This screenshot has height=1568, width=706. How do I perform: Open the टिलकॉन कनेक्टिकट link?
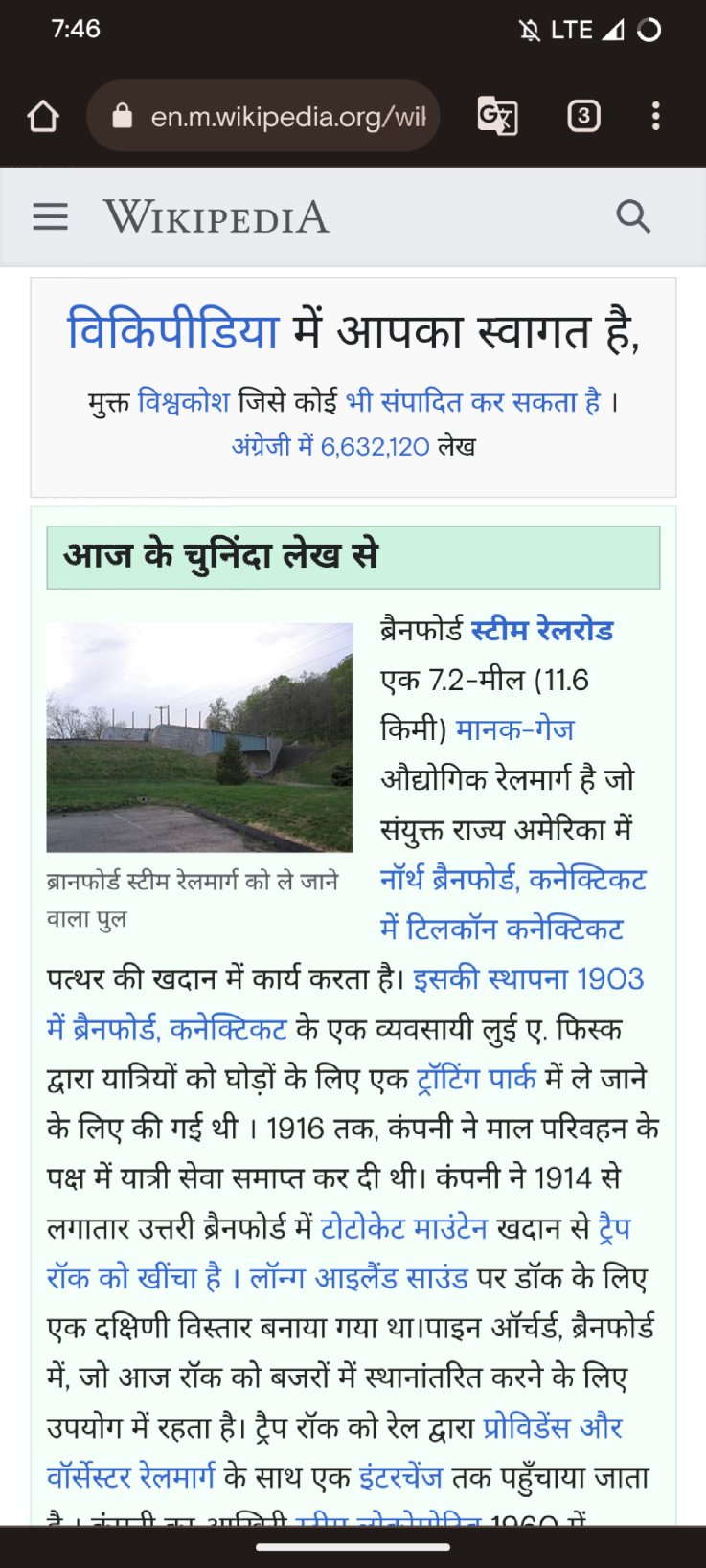pos(514,930)
